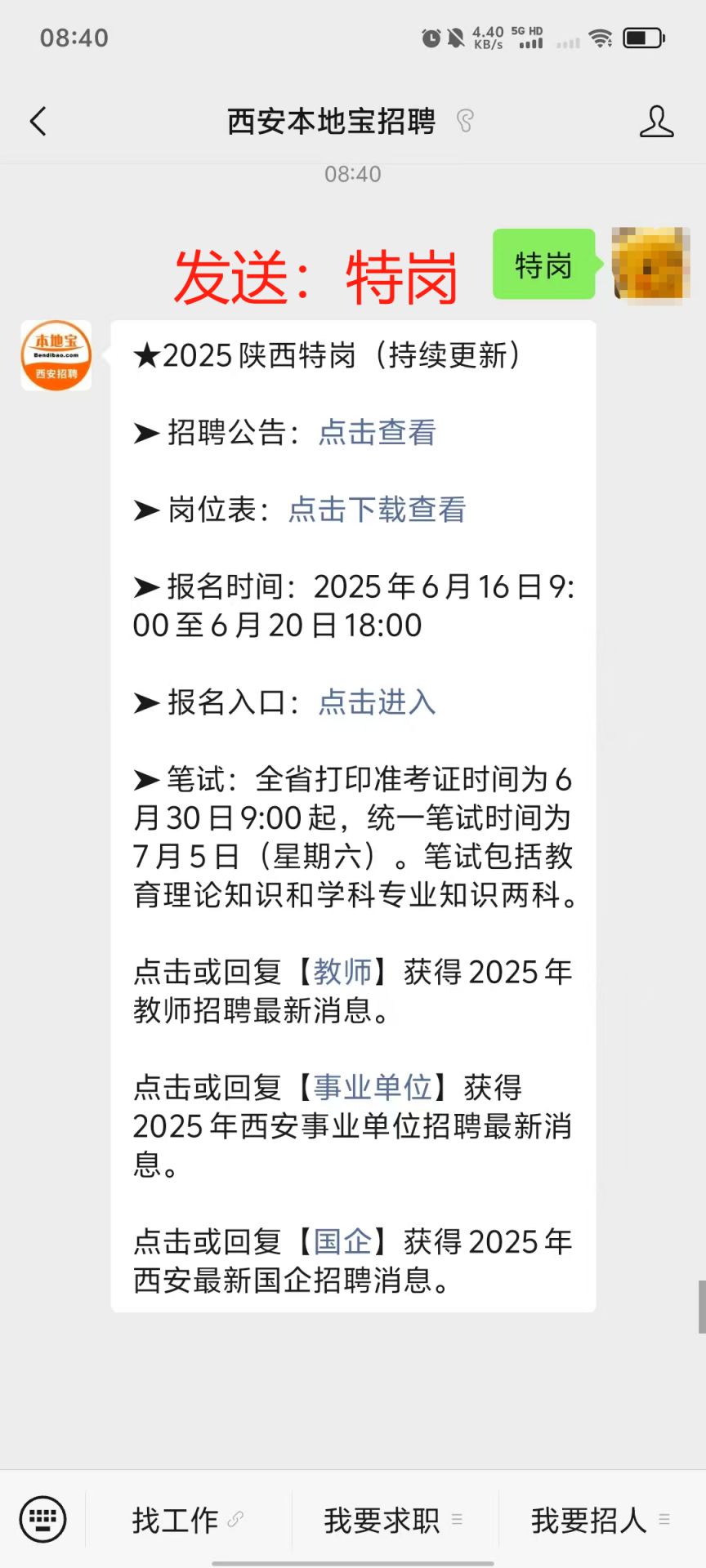Open 点击查看 to read the recruitment notice

pyautogui.click(x=376, y=433)
